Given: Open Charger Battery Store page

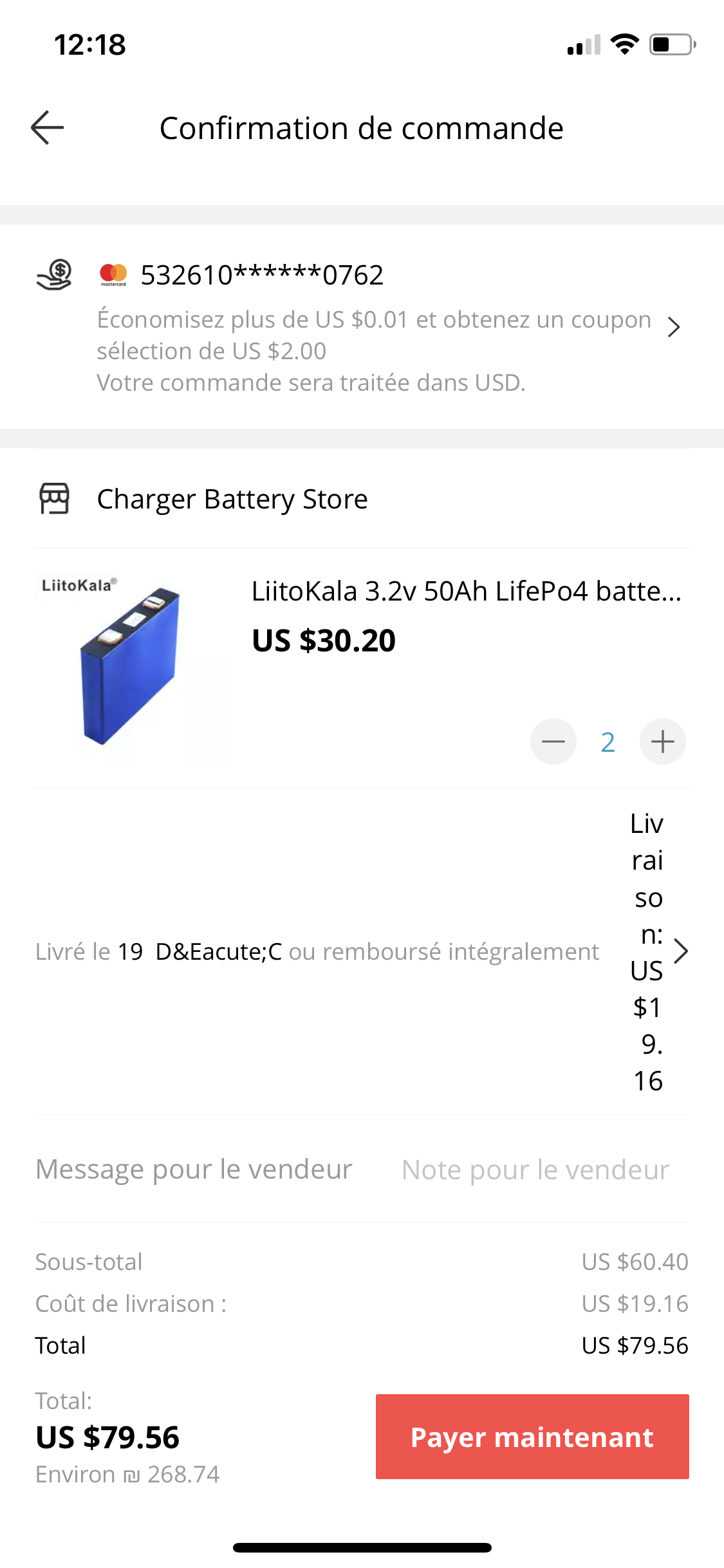Looking at the screenshot, I should 232,499.
